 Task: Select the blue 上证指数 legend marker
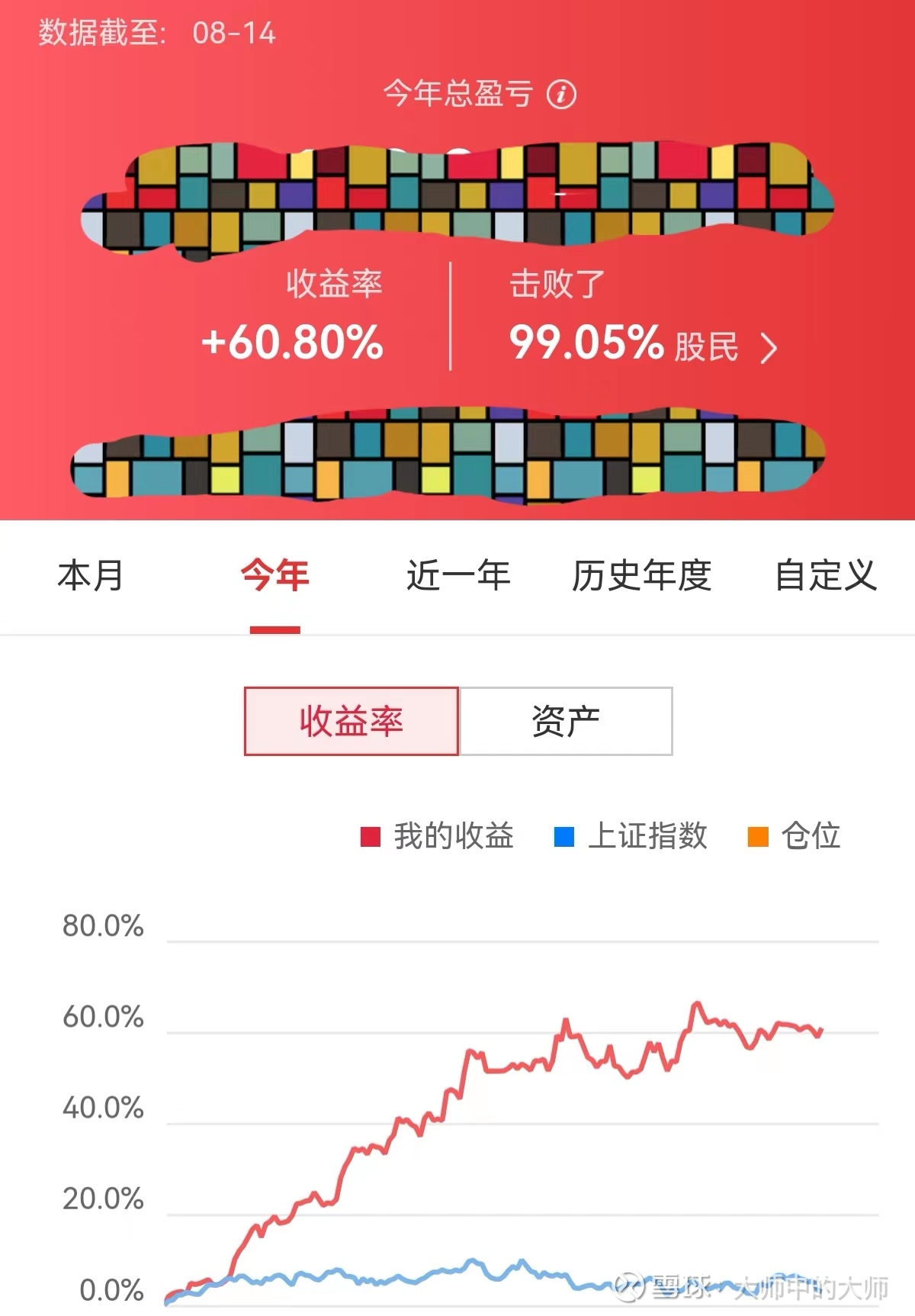[567, 837]
